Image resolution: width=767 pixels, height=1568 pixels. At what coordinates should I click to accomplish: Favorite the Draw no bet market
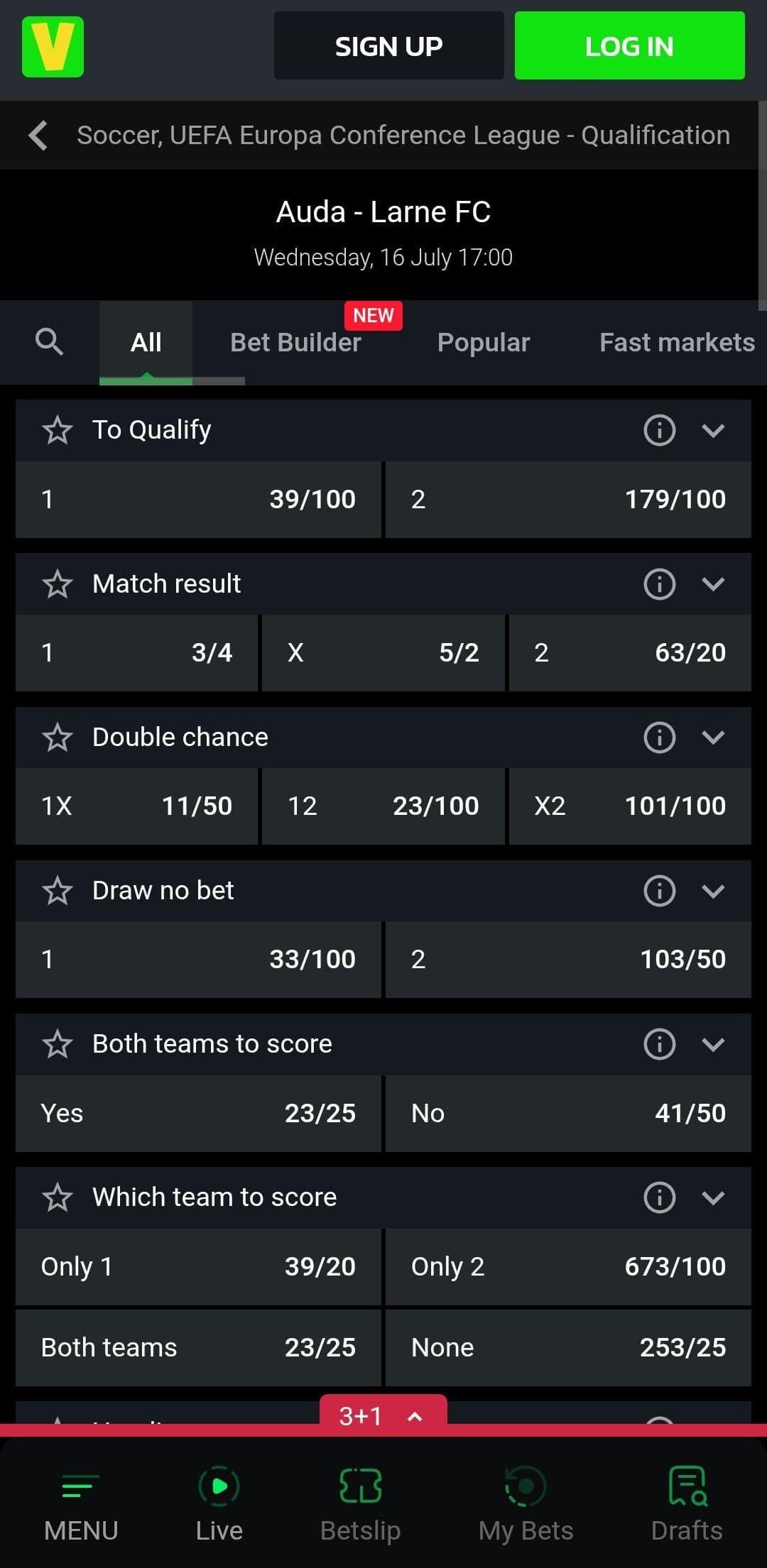click(59, 890)
